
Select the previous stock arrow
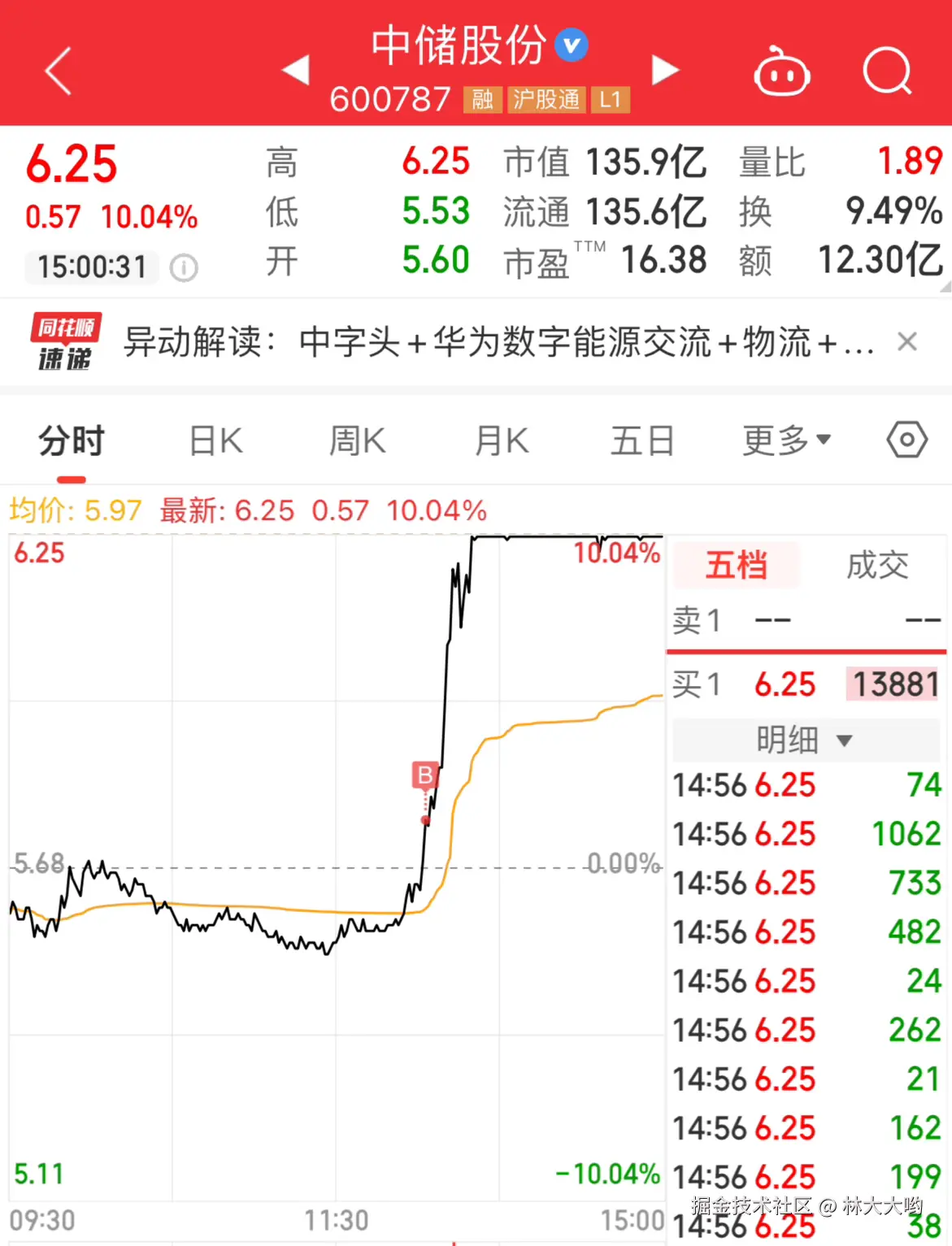[297, 71]
